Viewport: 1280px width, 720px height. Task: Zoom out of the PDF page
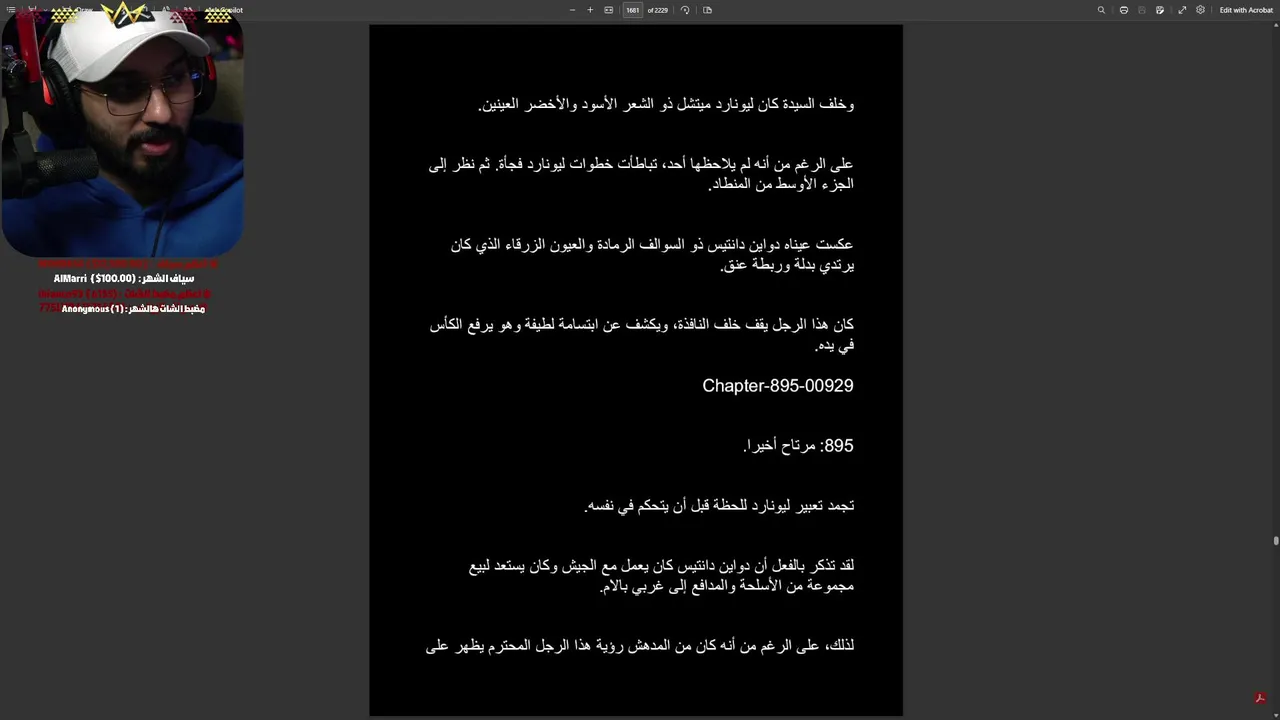[572, 10]
